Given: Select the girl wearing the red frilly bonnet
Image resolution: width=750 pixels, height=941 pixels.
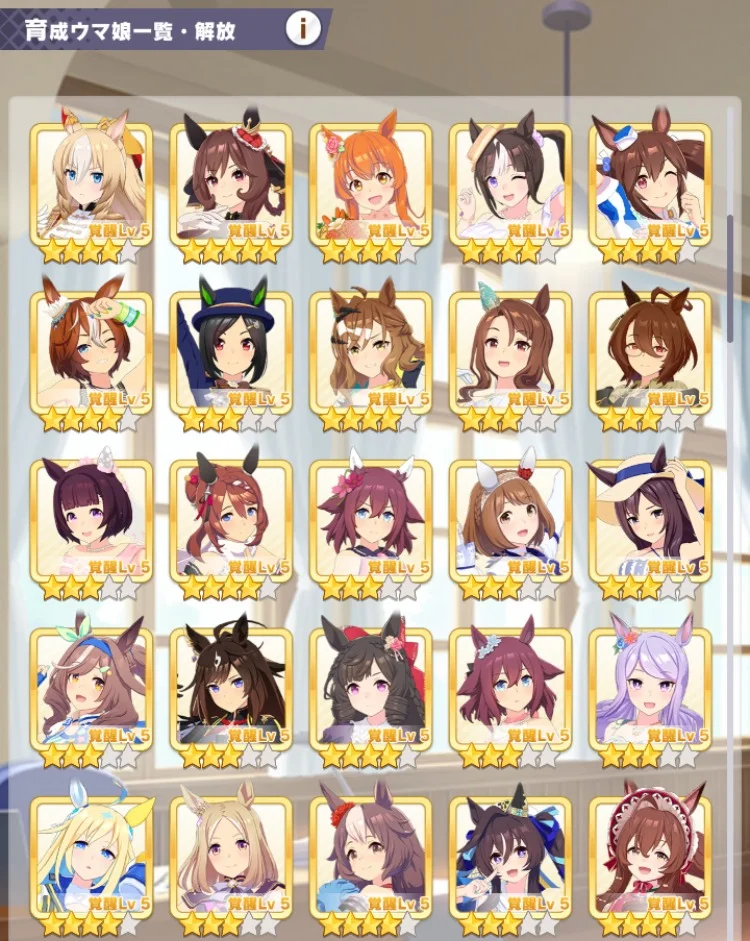Looking at the screenshot, I should click(x=650, y=857).
